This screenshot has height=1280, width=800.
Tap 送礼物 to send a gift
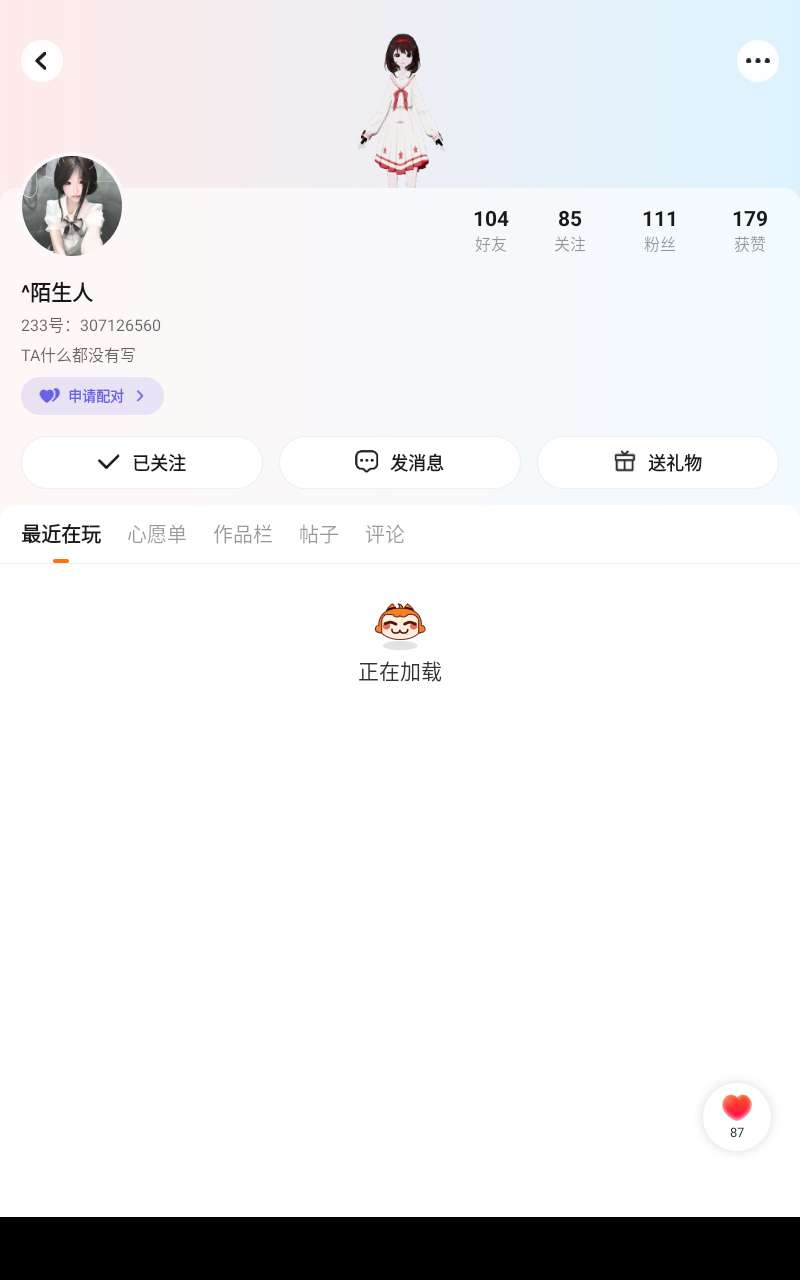[658, 462]
